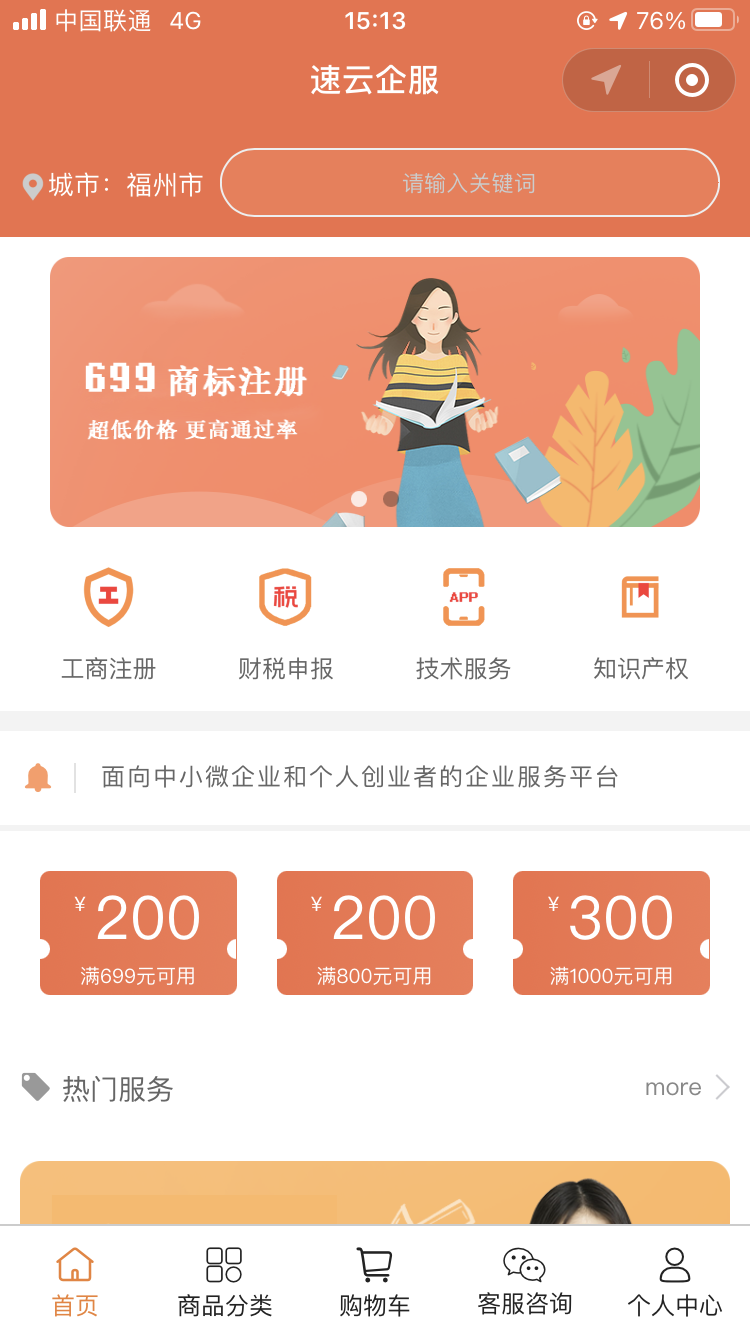Claim the ¥200 coupon for 满699元
This screenshot has height=1334, width=750.
tap(138, 933)
